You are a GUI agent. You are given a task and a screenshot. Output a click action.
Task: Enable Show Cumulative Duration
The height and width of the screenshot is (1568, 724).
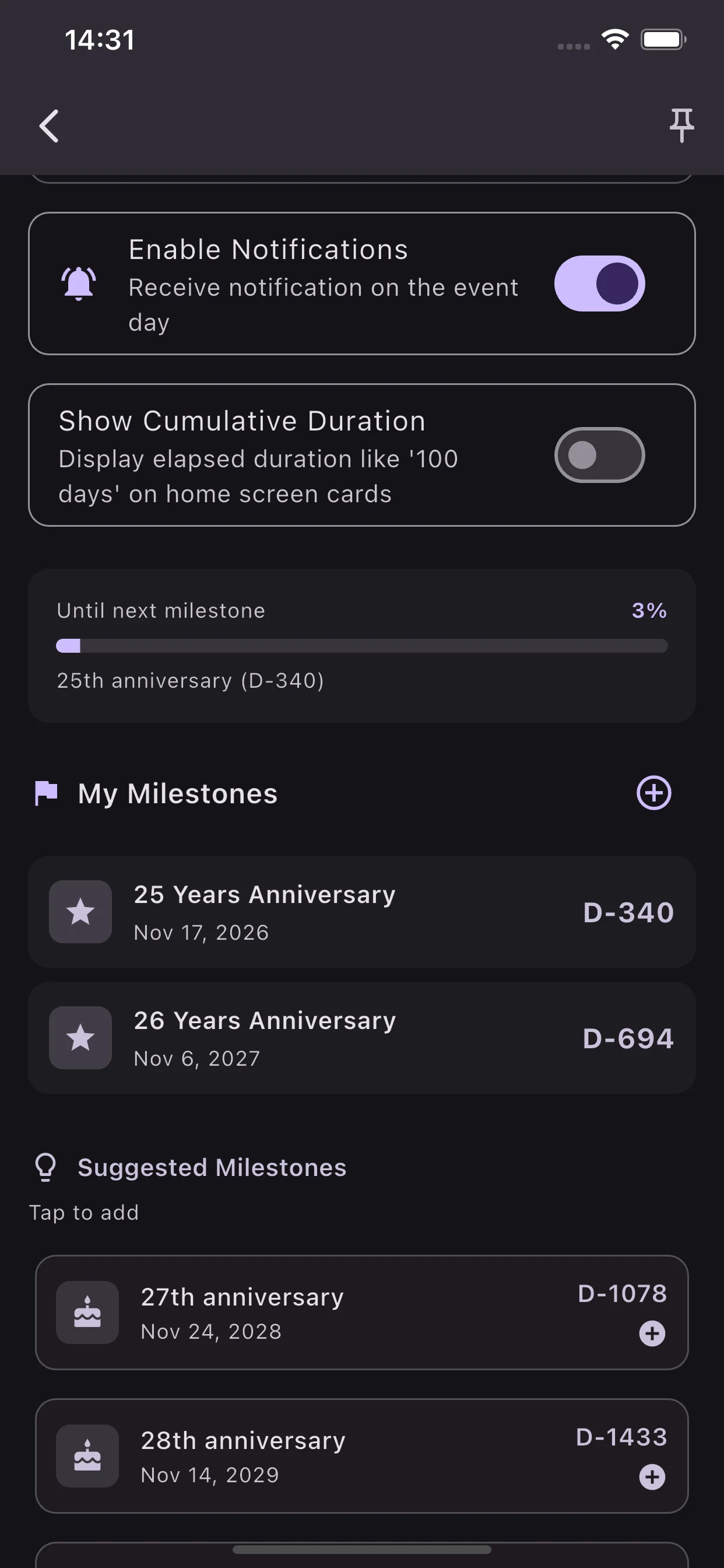click(599, 456)
